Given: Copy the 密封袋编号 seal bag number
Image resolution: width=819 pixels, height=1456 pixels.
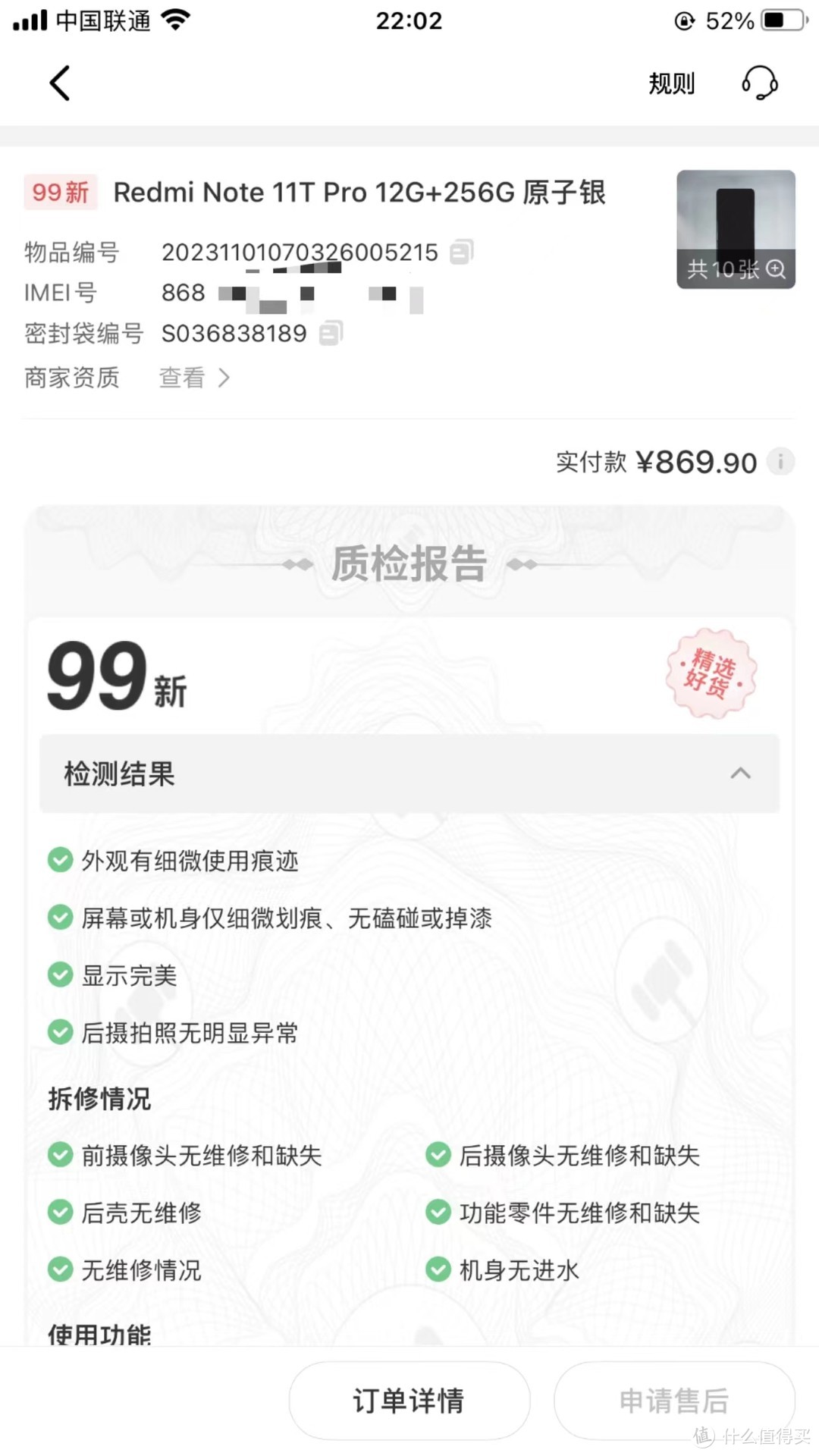Looking at the screenshot, I should 331,333.
